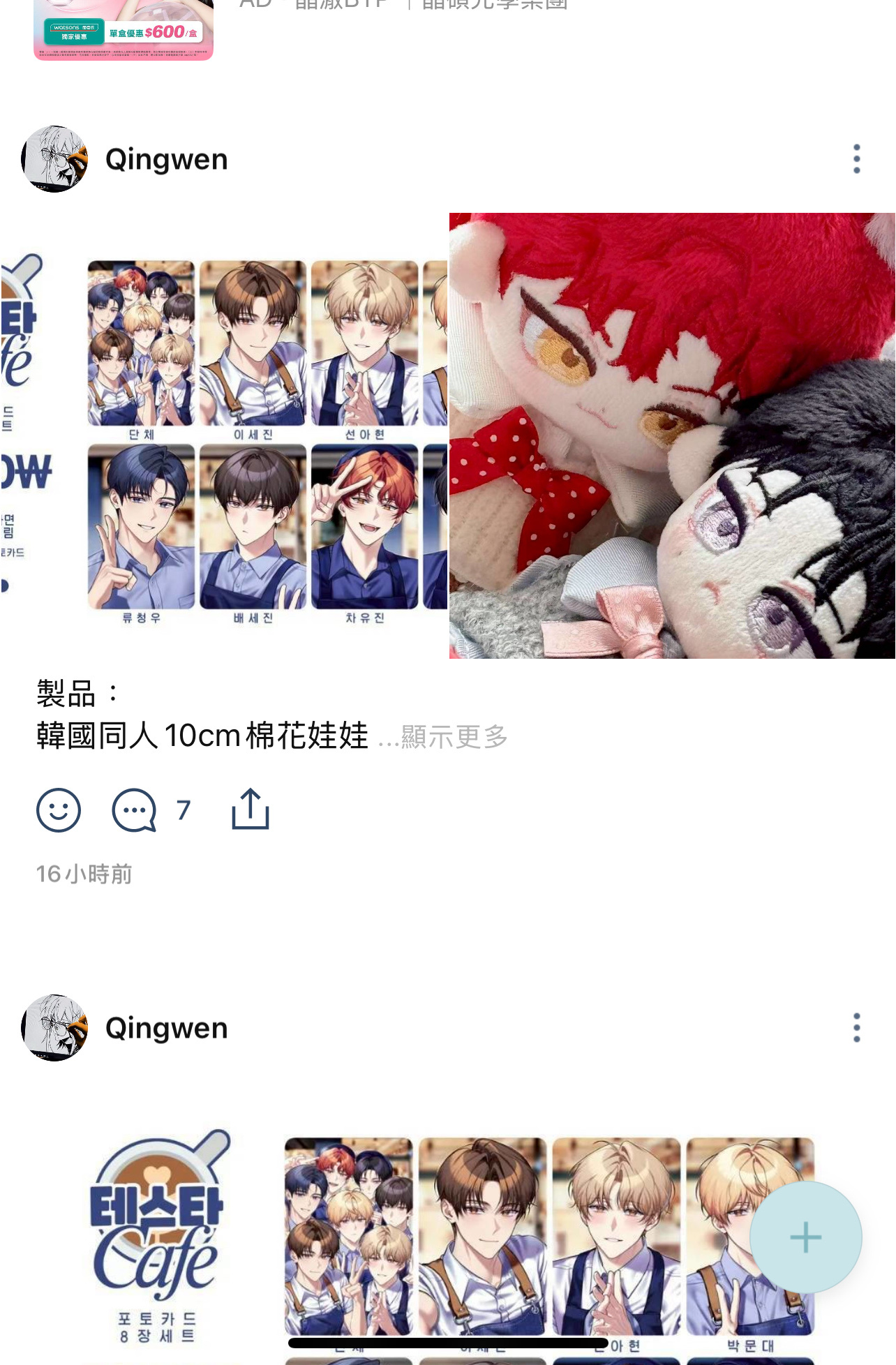Open overflow menu on first Qingwen post
Image resolution: width=896 pixels, height=1365 pixels.
(856, 159)
